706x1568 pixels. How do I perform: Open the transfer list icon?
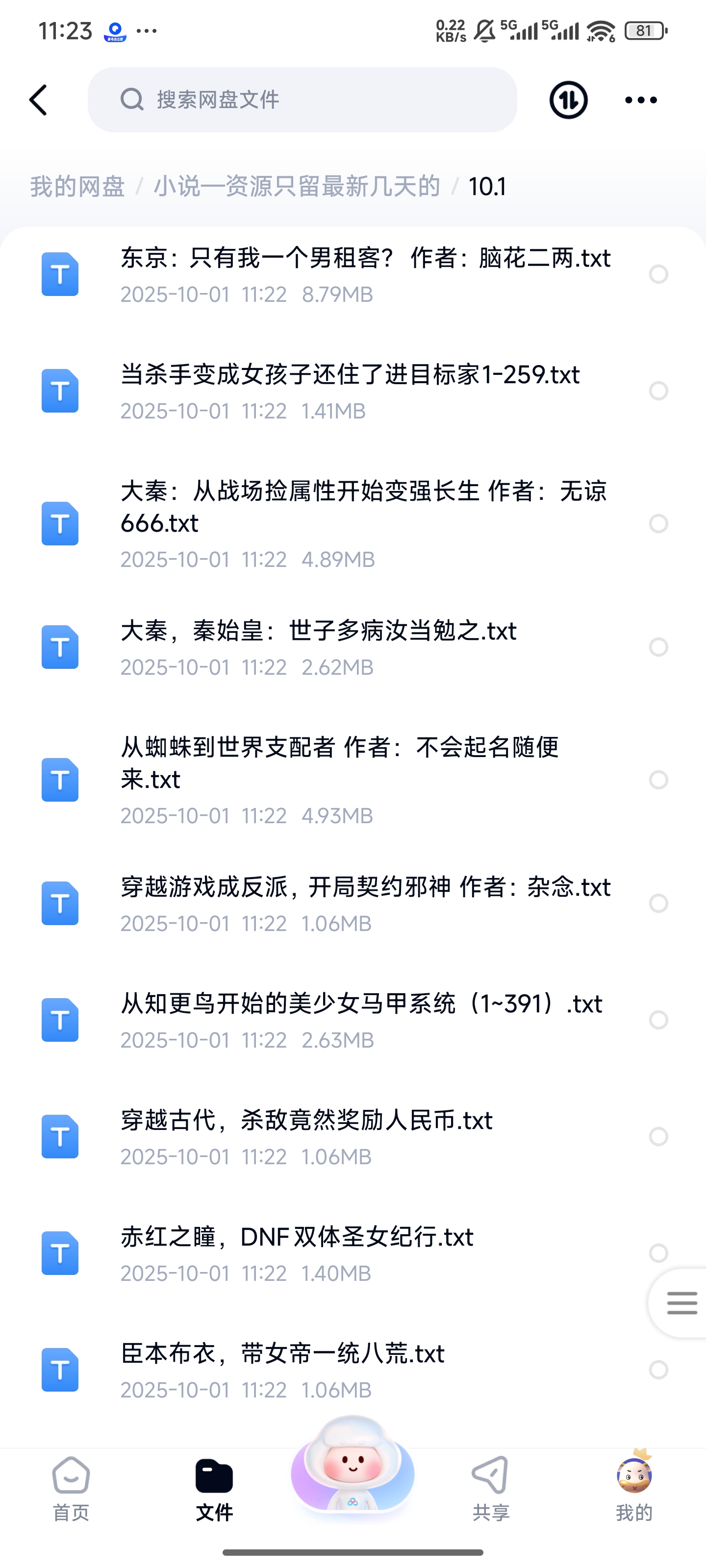[568, 100]
